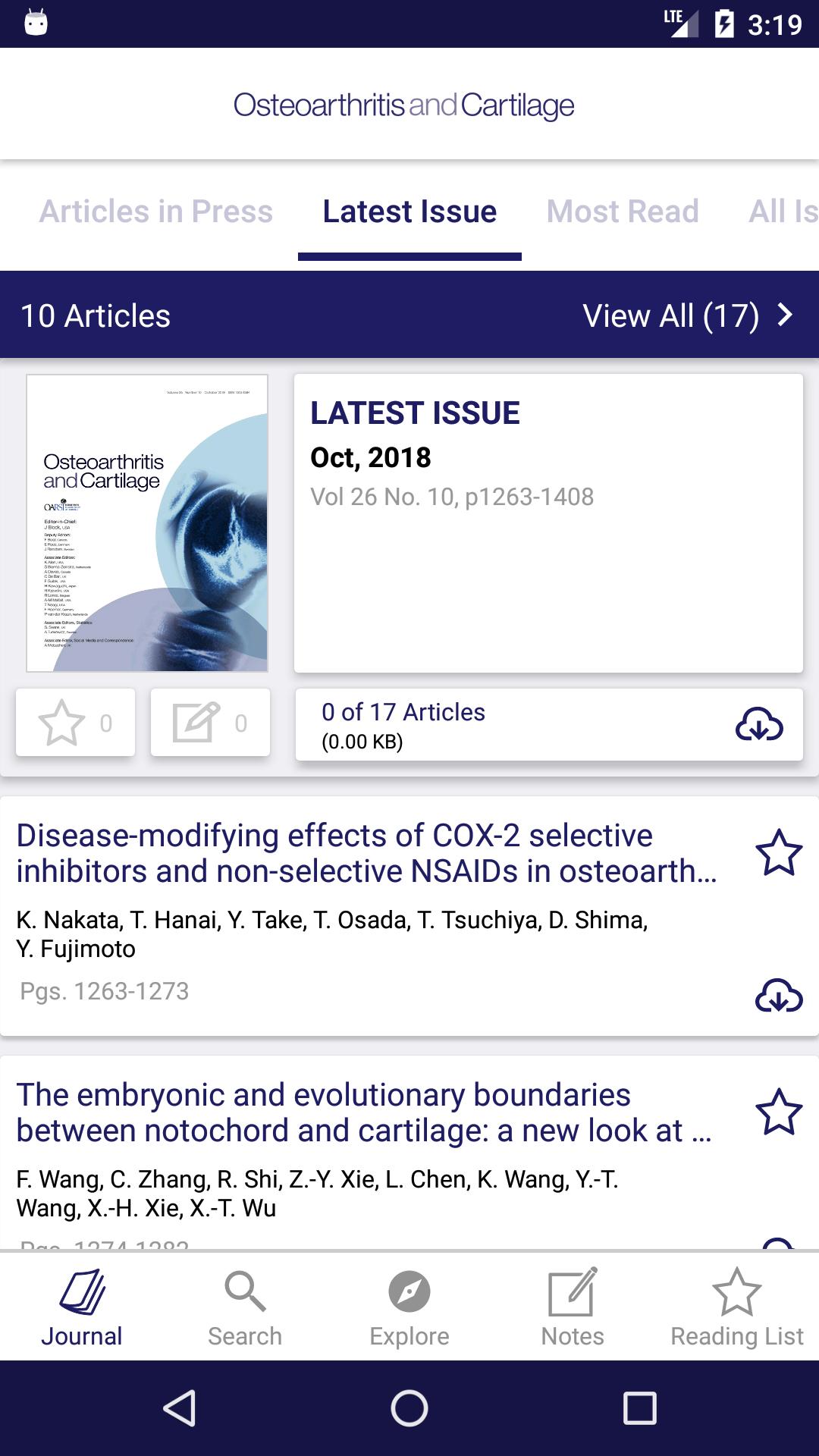
Task: Tap the Journal tab
Action: (82, 1307)
